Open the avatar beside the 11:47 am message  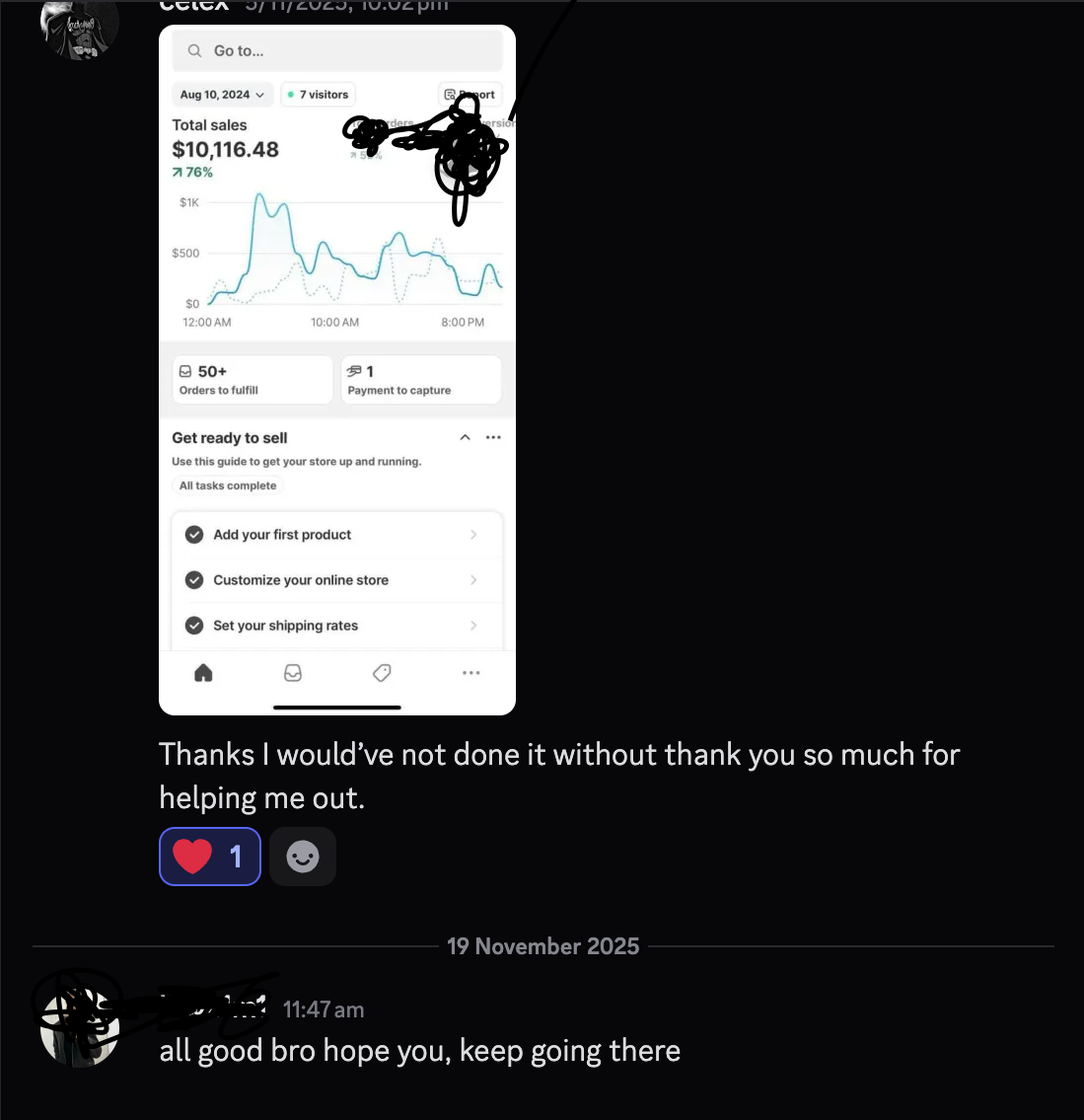[x=79, y=1026]
